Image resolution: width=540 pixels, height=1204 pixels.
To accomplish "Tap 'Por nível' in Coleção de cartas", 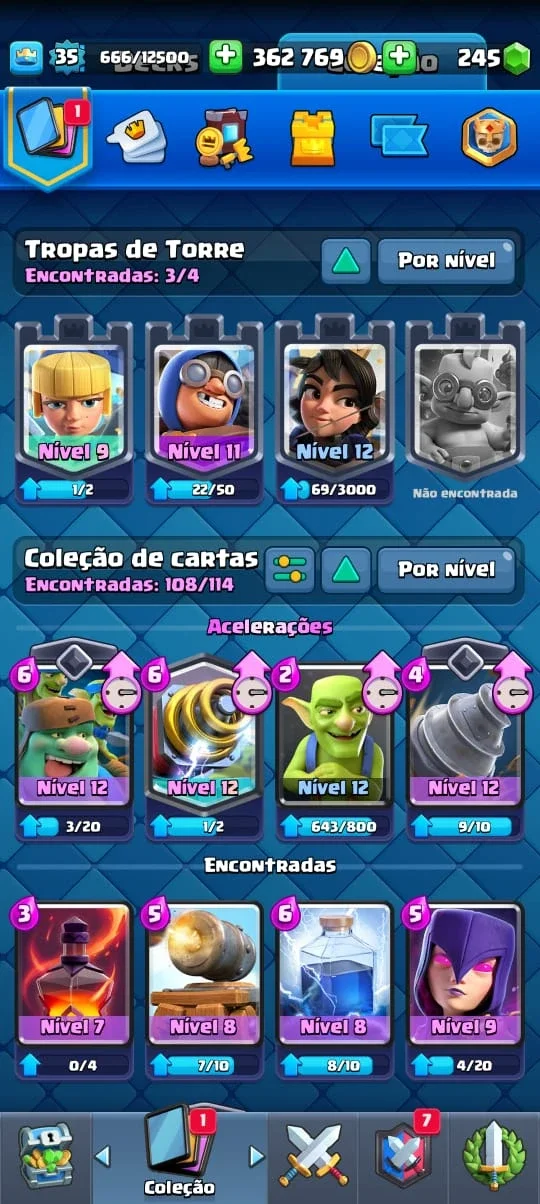I will tap(446, 570).
